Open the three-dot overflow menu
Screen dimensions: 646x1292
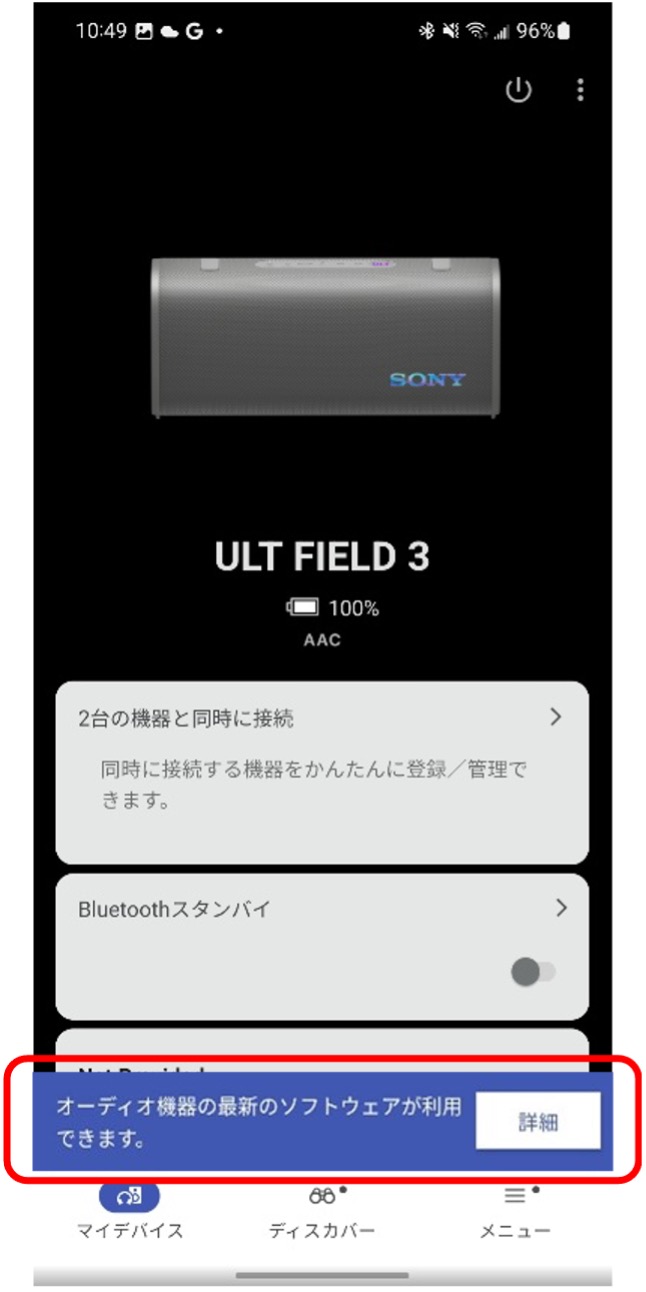point(580,90)
